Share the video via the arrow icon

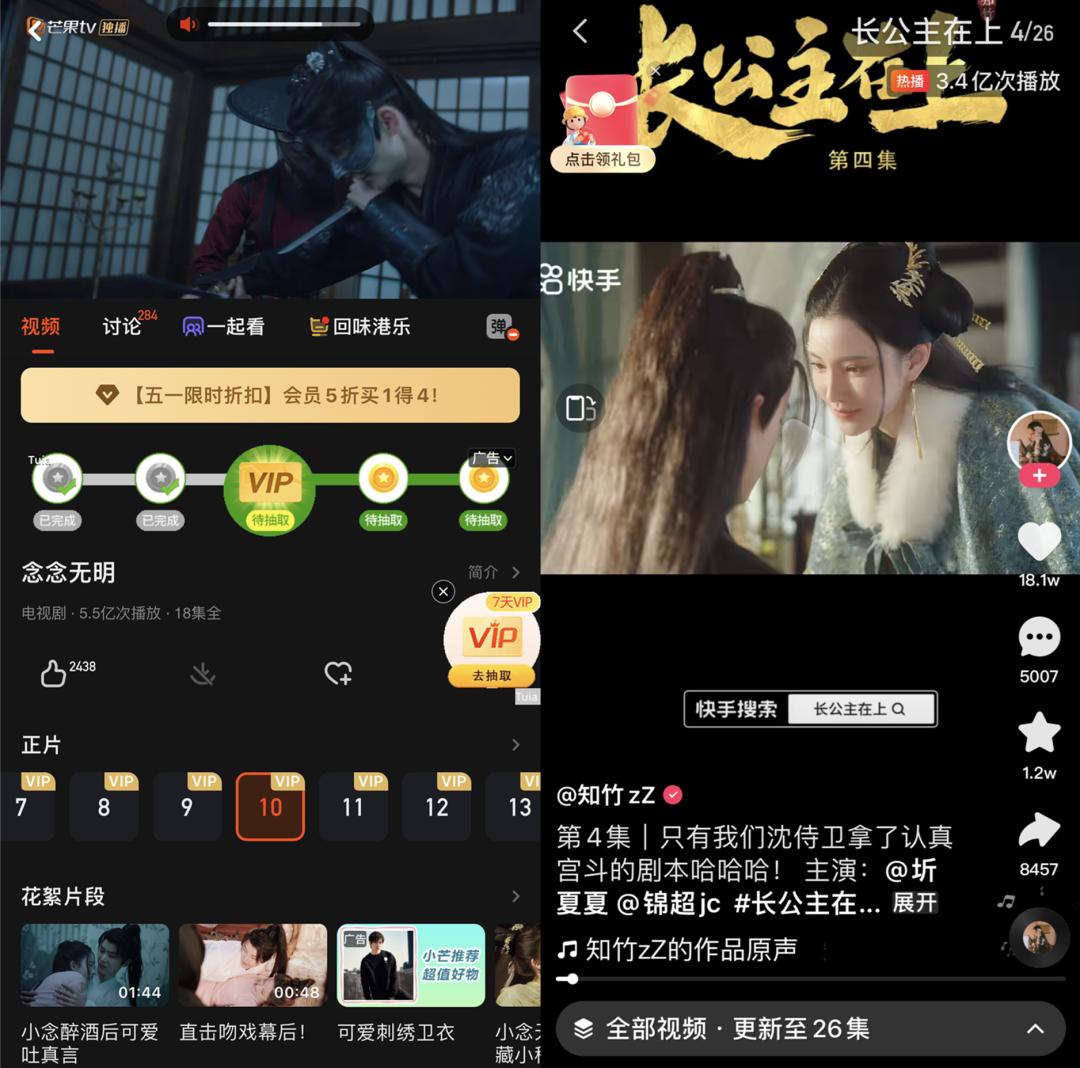point(1039,830)
